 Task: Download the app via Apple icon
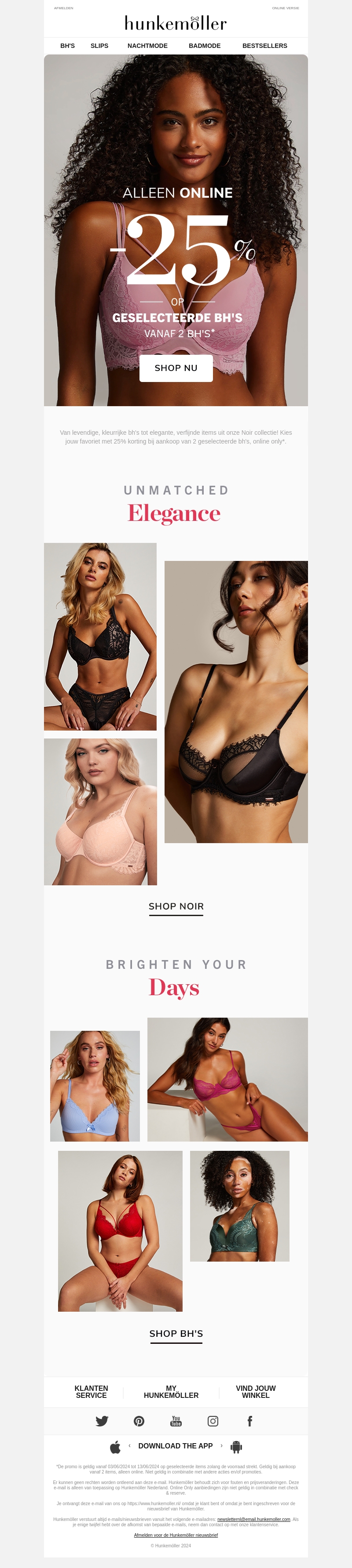pos(115,1447)
